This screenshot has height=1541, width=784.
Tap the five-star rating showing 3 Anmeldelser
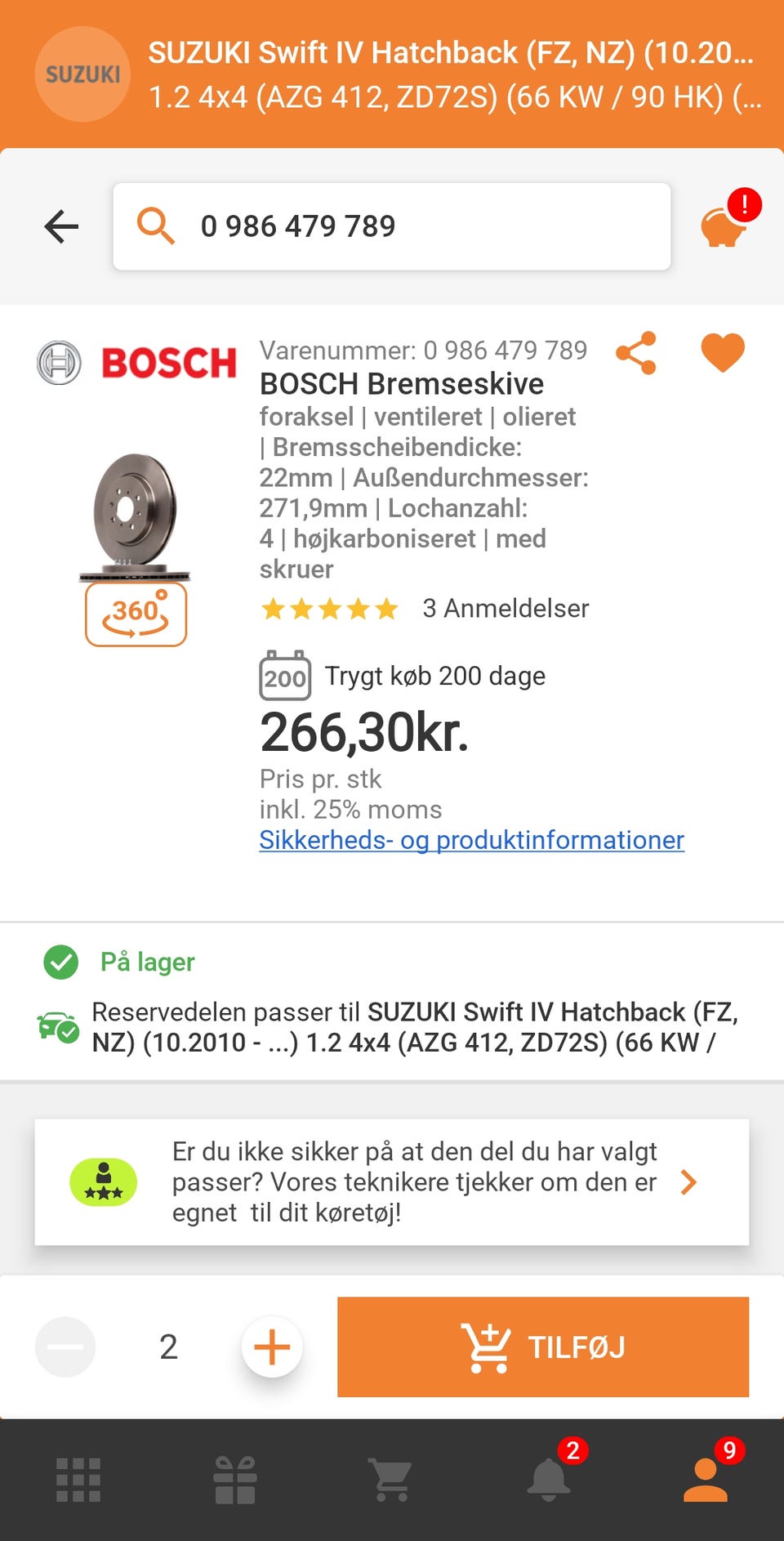(329, 609)
